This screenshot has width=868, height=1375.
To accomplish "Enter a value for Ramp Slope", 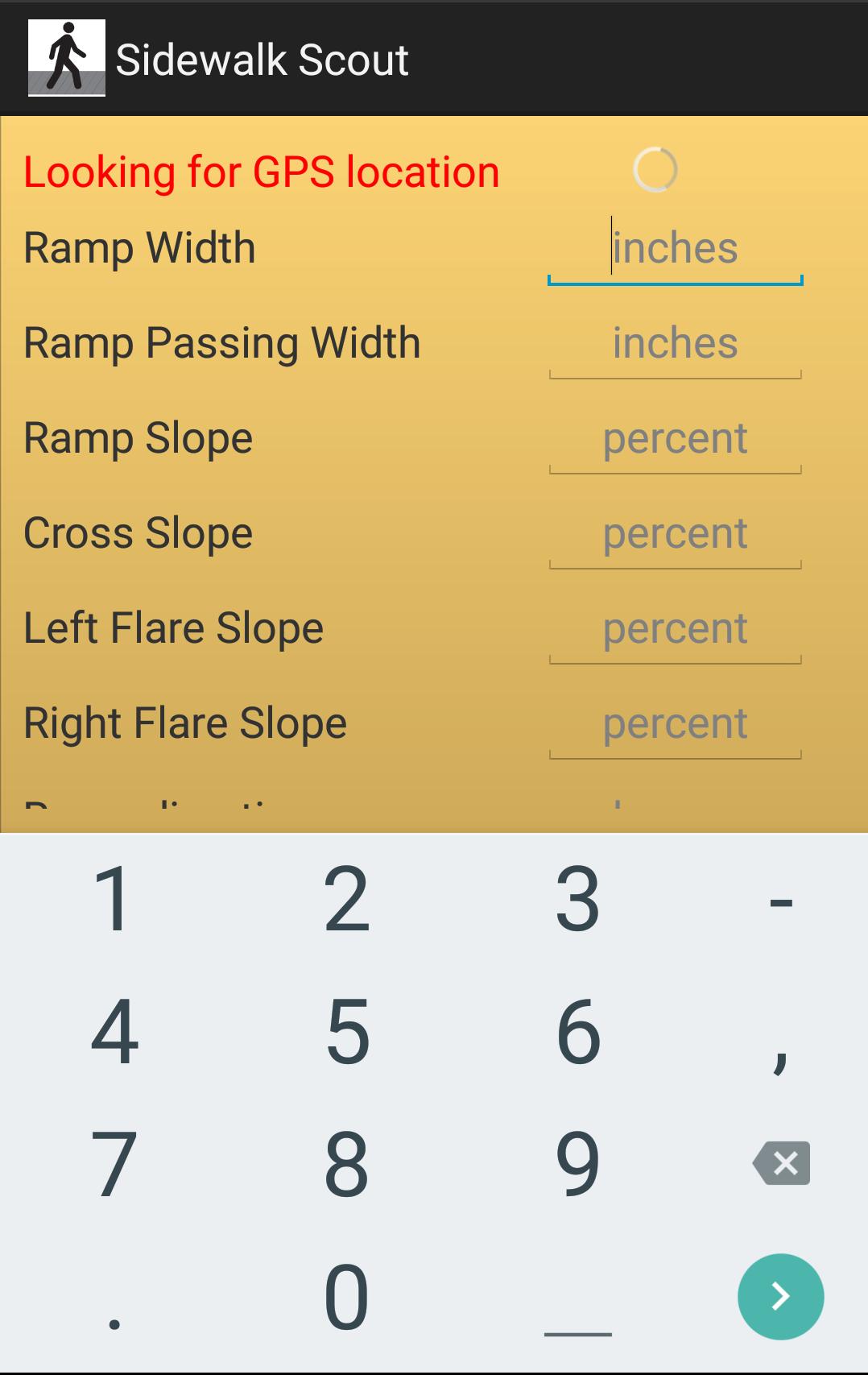I will coord(675,439).
